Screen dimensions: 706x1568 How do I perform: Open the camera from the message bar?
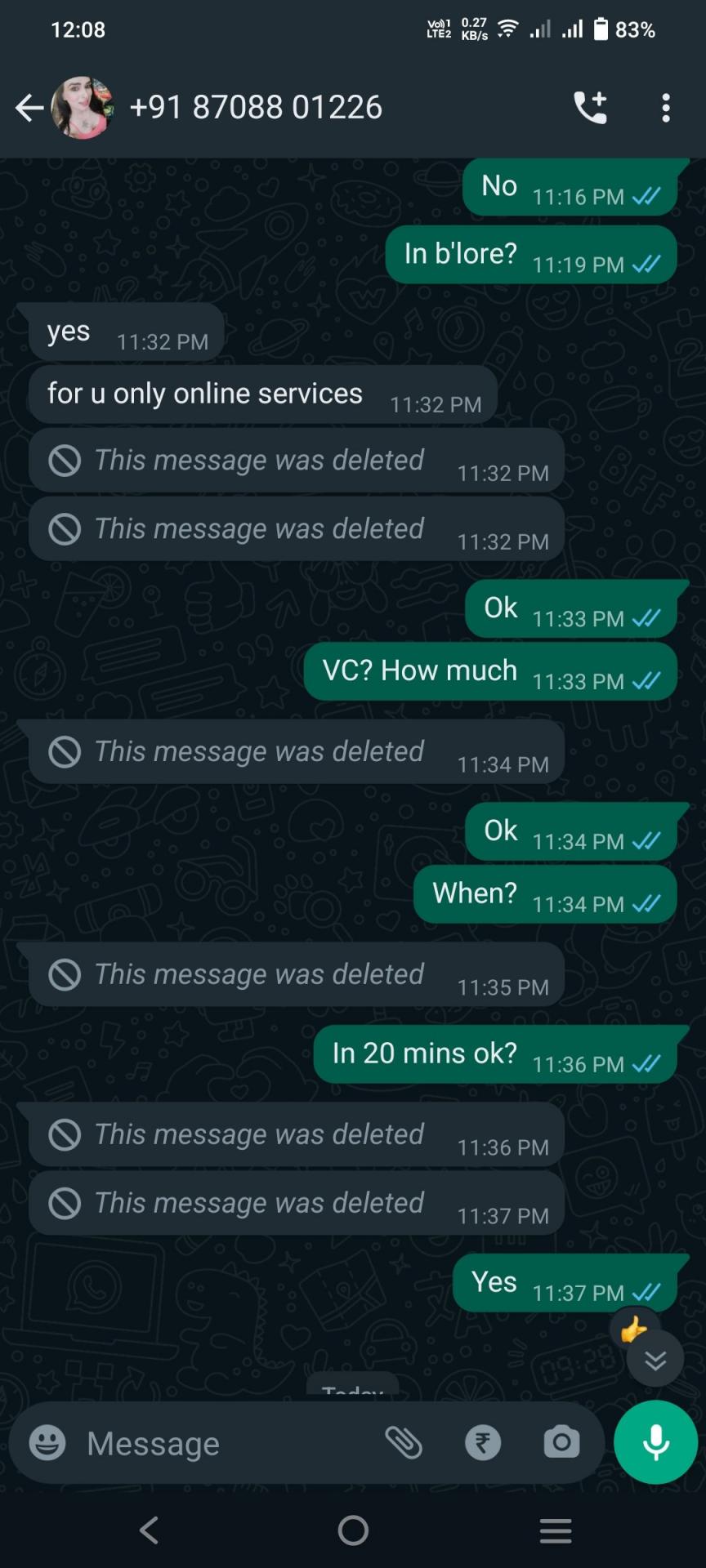561,1443
